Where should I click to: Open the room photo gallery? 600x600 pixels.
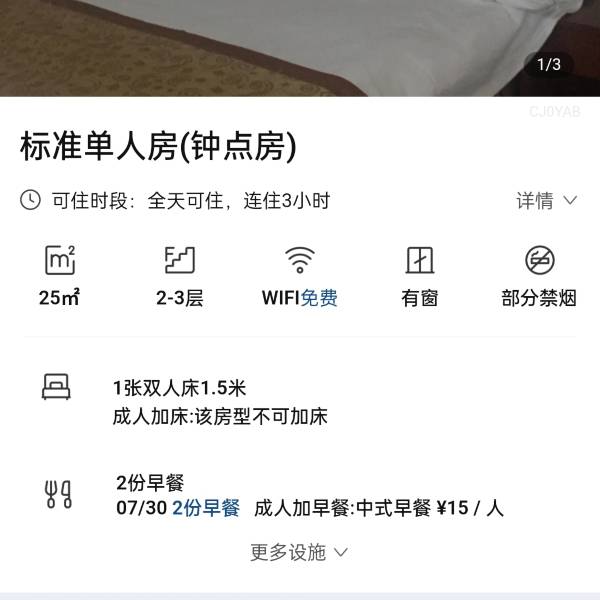300,45
